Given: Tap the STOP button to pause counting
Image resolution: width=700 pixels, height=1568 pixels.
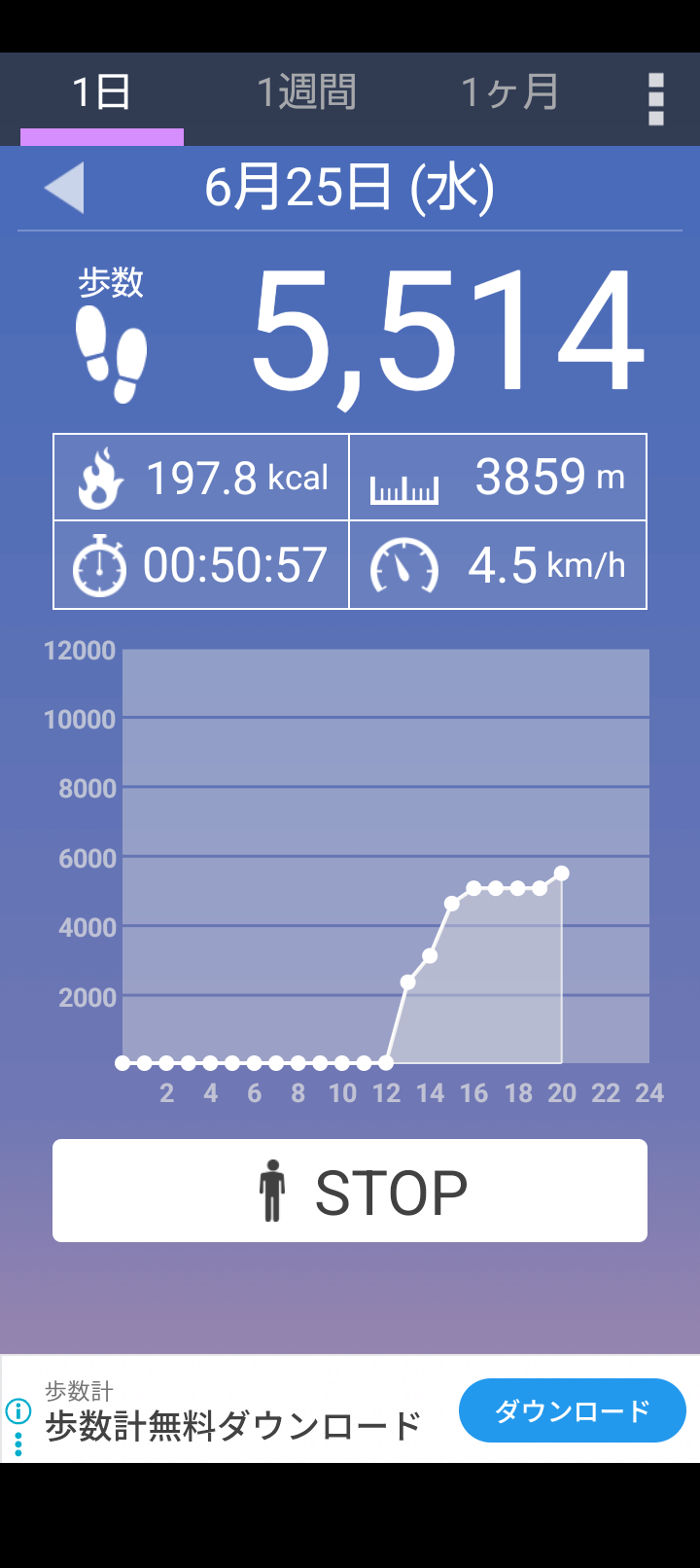Looking at the screenshot, I should 350,1191.
